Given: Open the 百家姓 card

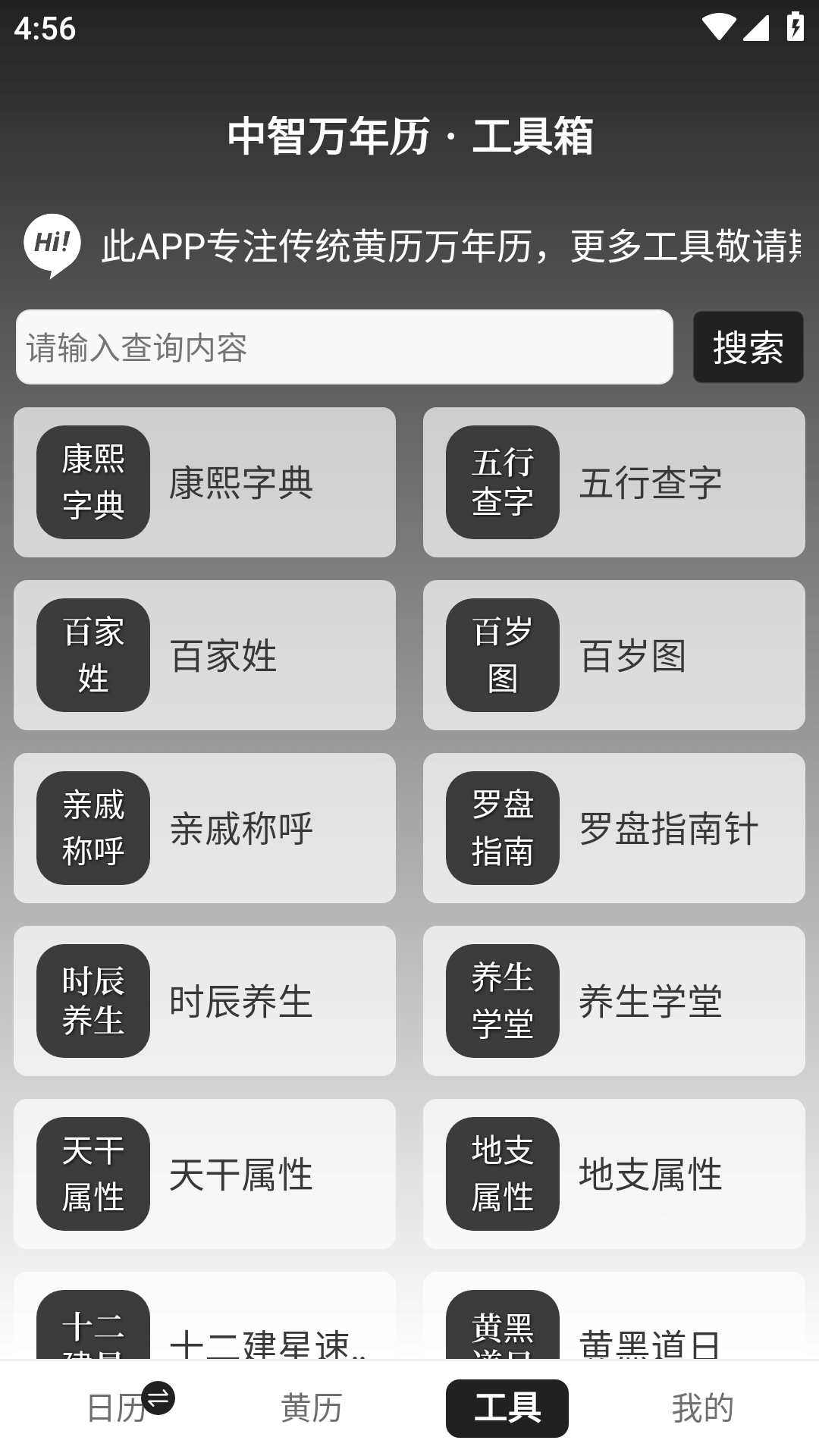Looking at the screenshot, I should tap(205, 655).
